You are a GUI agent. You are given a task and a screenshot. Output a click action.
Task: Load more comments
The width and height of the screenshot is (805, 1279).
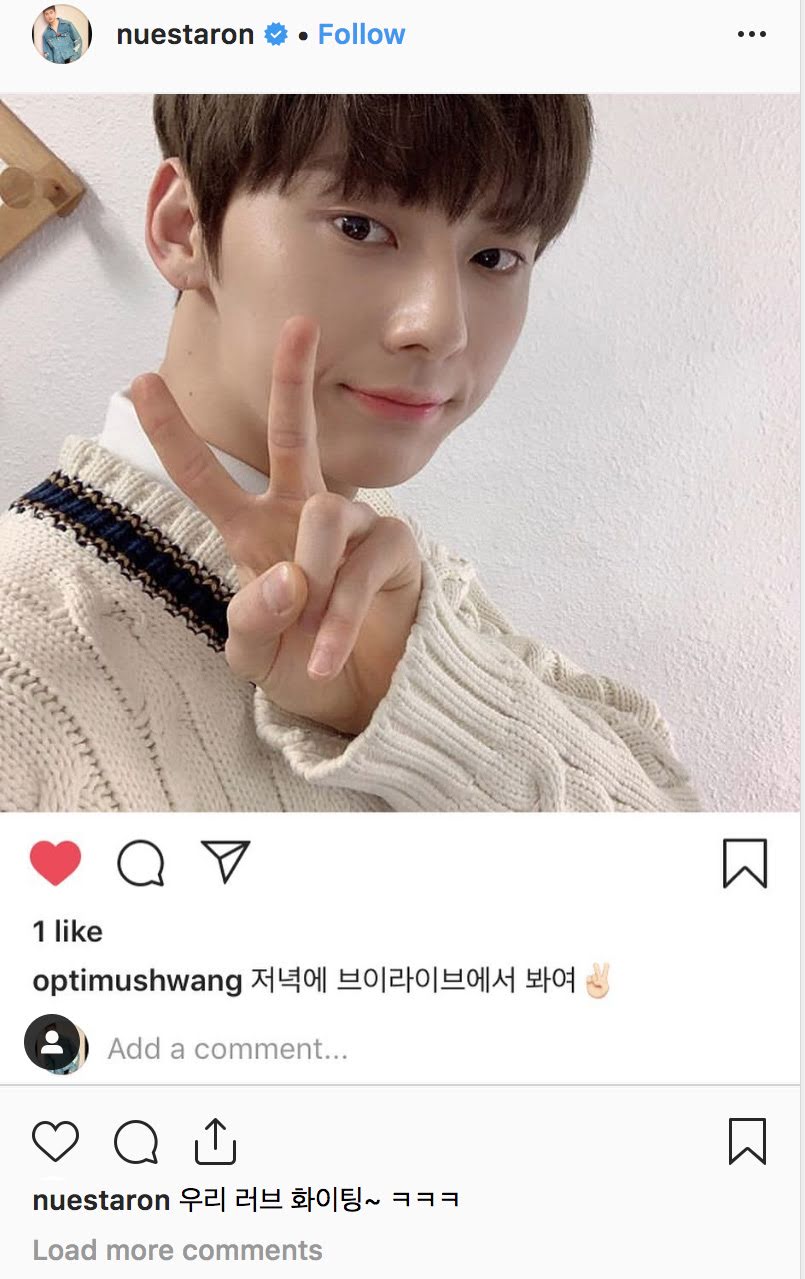click(x=177, y=1250)
